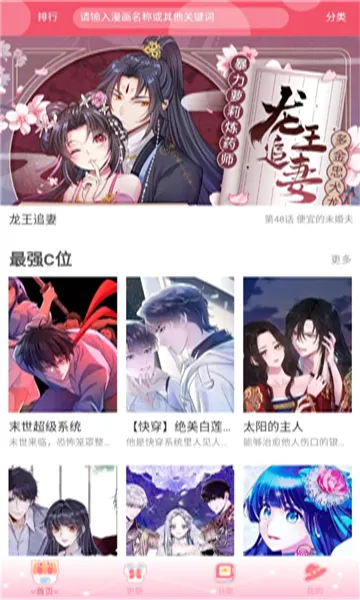
Task: Switch to the bookshelf tab with book icon
Action: point(225,577)
